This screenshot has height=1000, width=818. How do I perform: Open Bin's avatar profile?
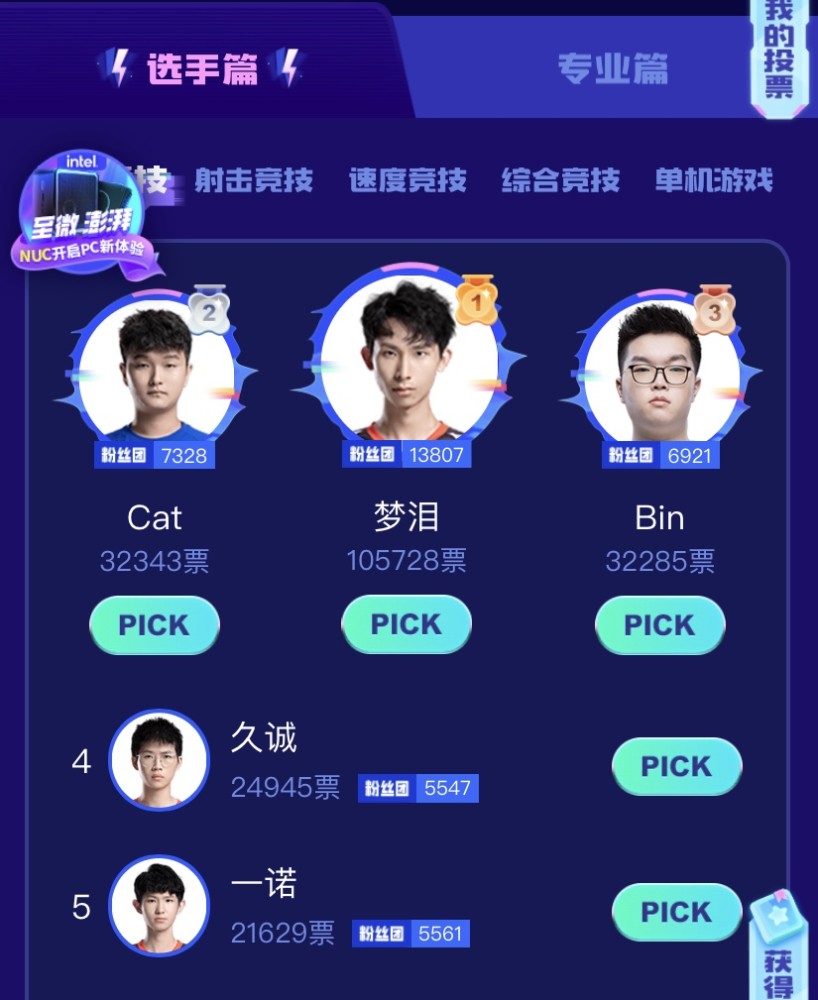[x=660, y=372]
